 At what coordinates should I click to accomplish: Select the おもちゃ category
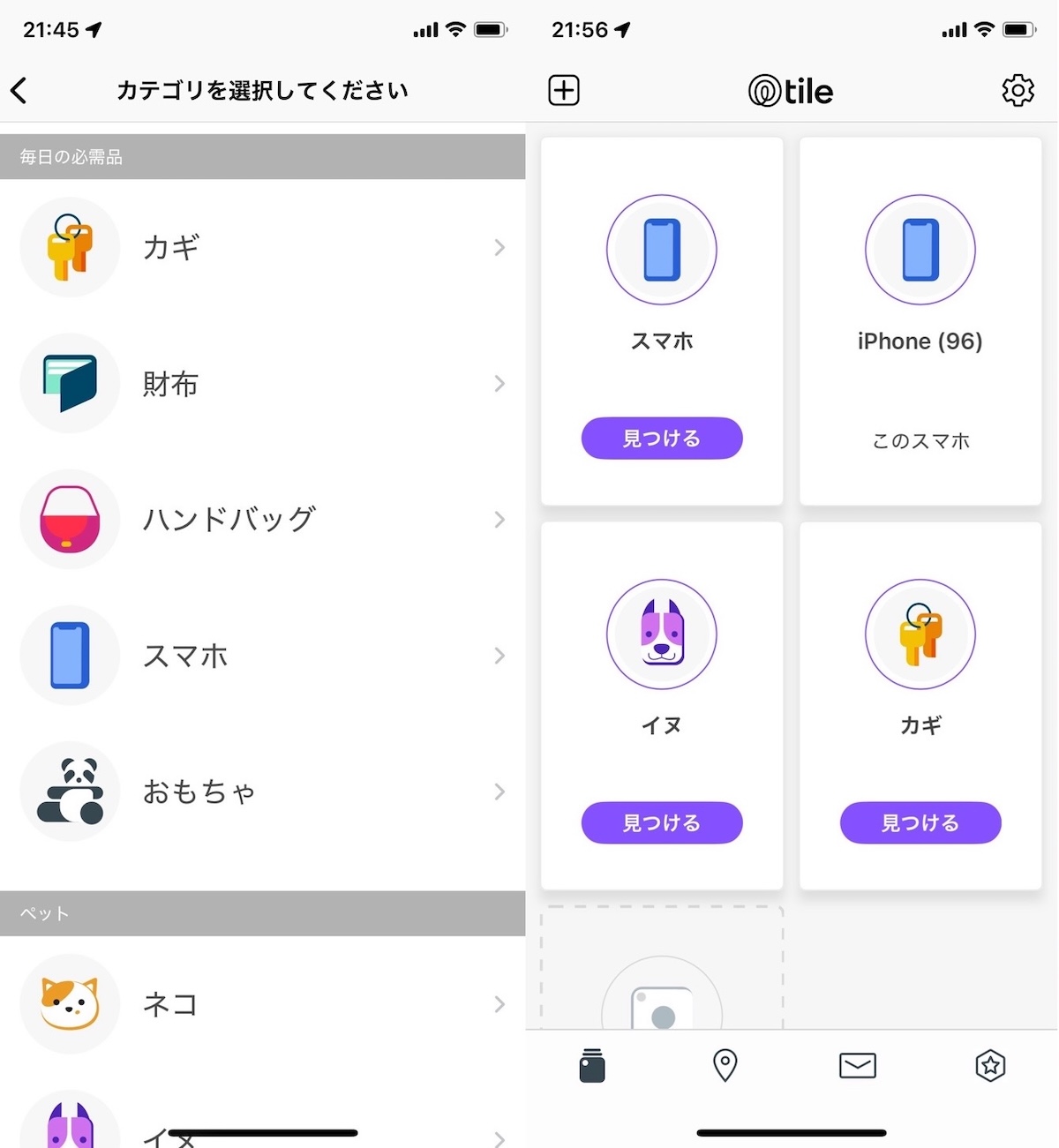click(x=262, y=791)
